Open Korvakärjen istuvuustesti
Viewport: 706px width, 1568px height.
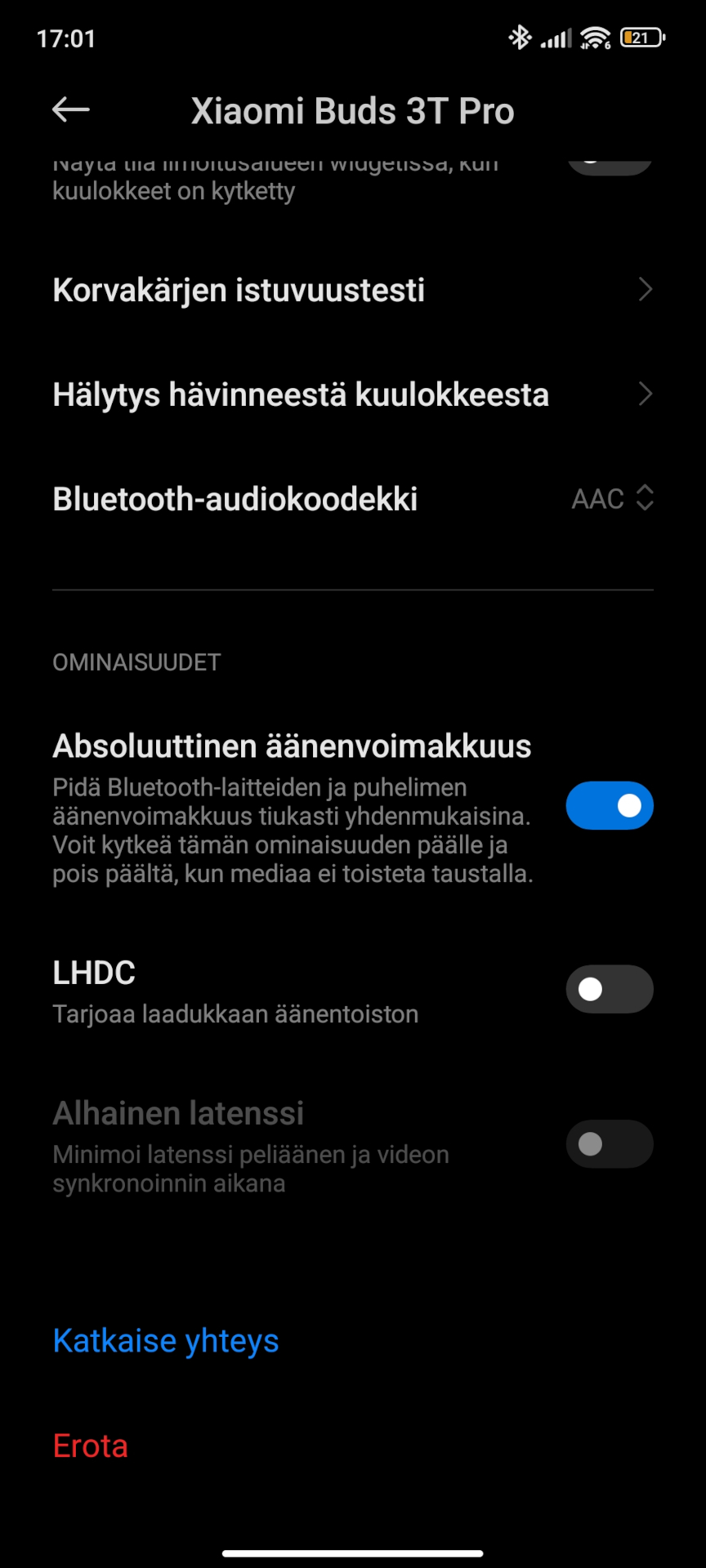click(x=353, y=290)
